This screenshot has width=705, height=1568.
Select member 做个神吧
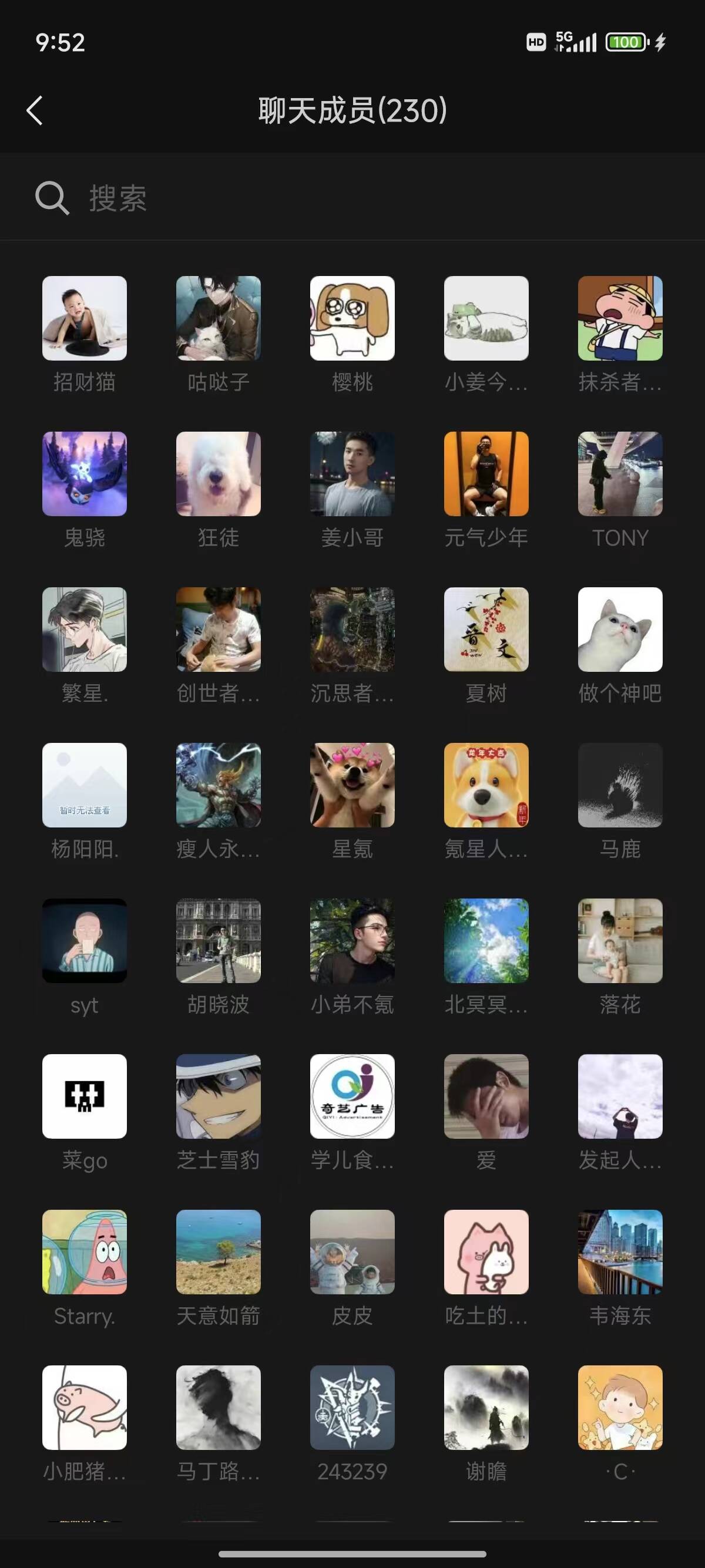[x=620, y=630]
